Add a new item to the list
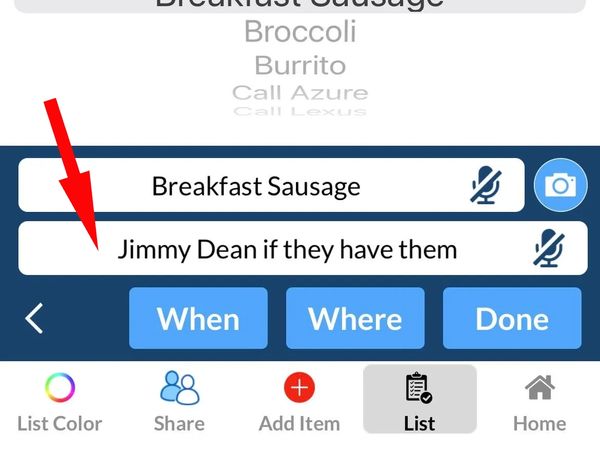Image resolution: width=600 pixels, height=451 pixels. pos(299,400)
